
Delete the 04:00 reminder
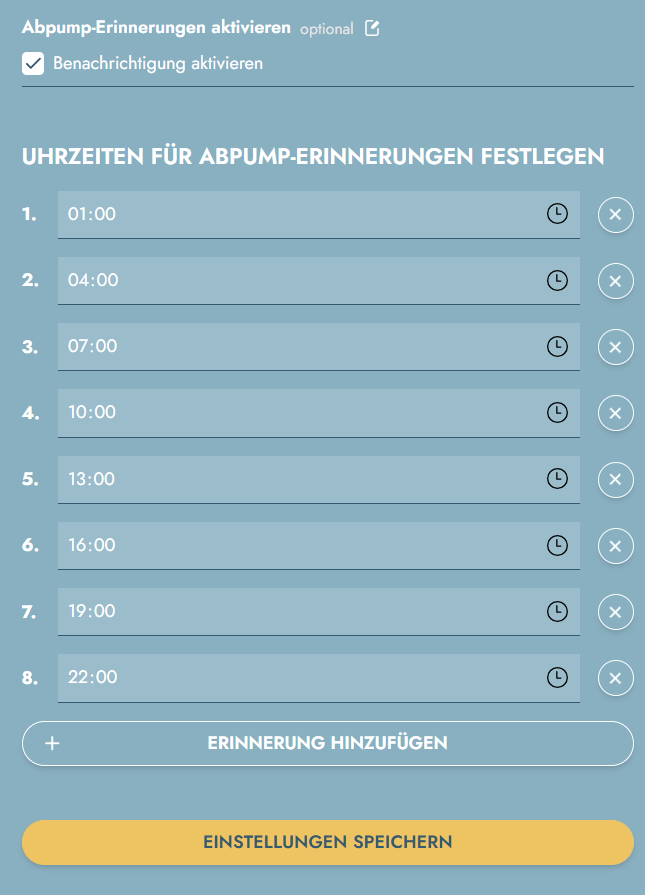coord(615,281)
